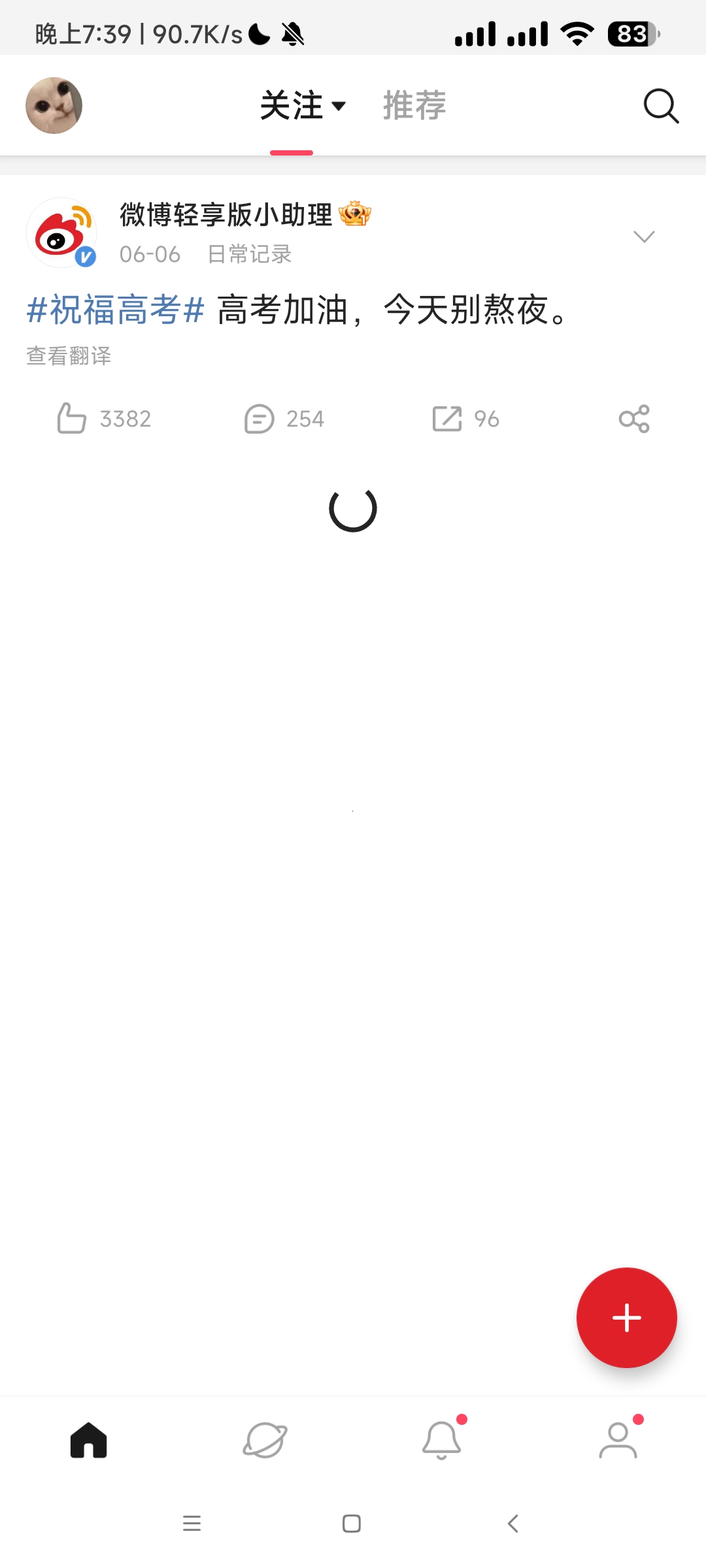Share the 高考加油 post
This screenshot has height=1568, width=706.
point(634,418)
